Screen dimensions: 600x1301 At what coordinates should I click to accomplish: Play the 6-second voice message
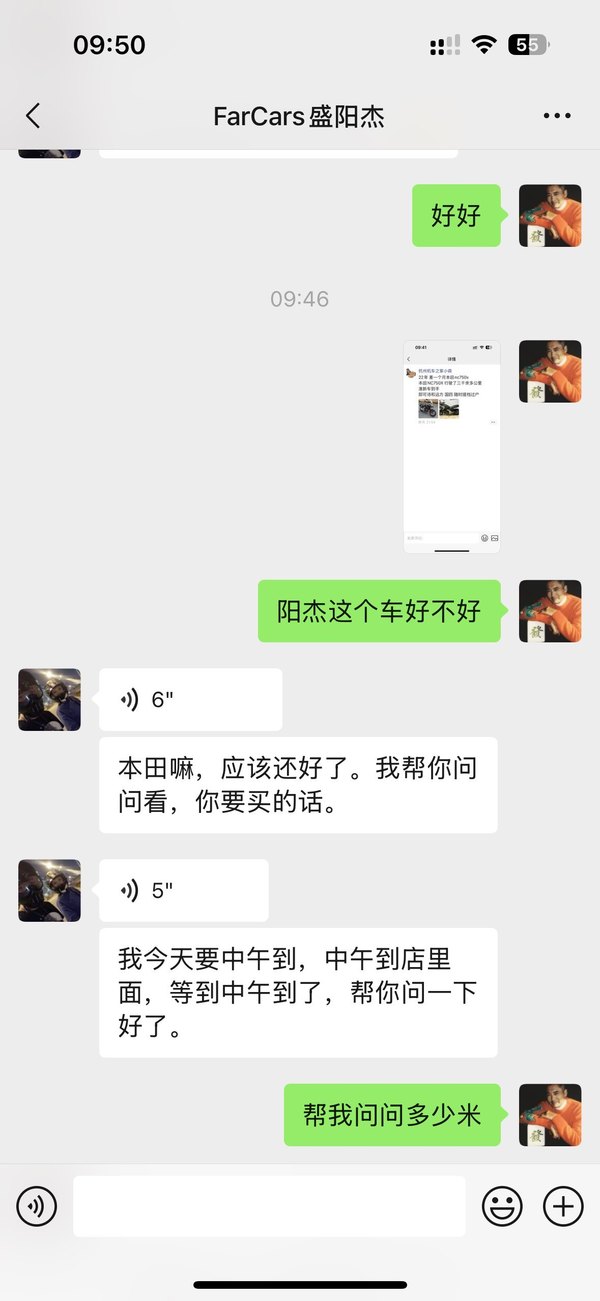190,700
